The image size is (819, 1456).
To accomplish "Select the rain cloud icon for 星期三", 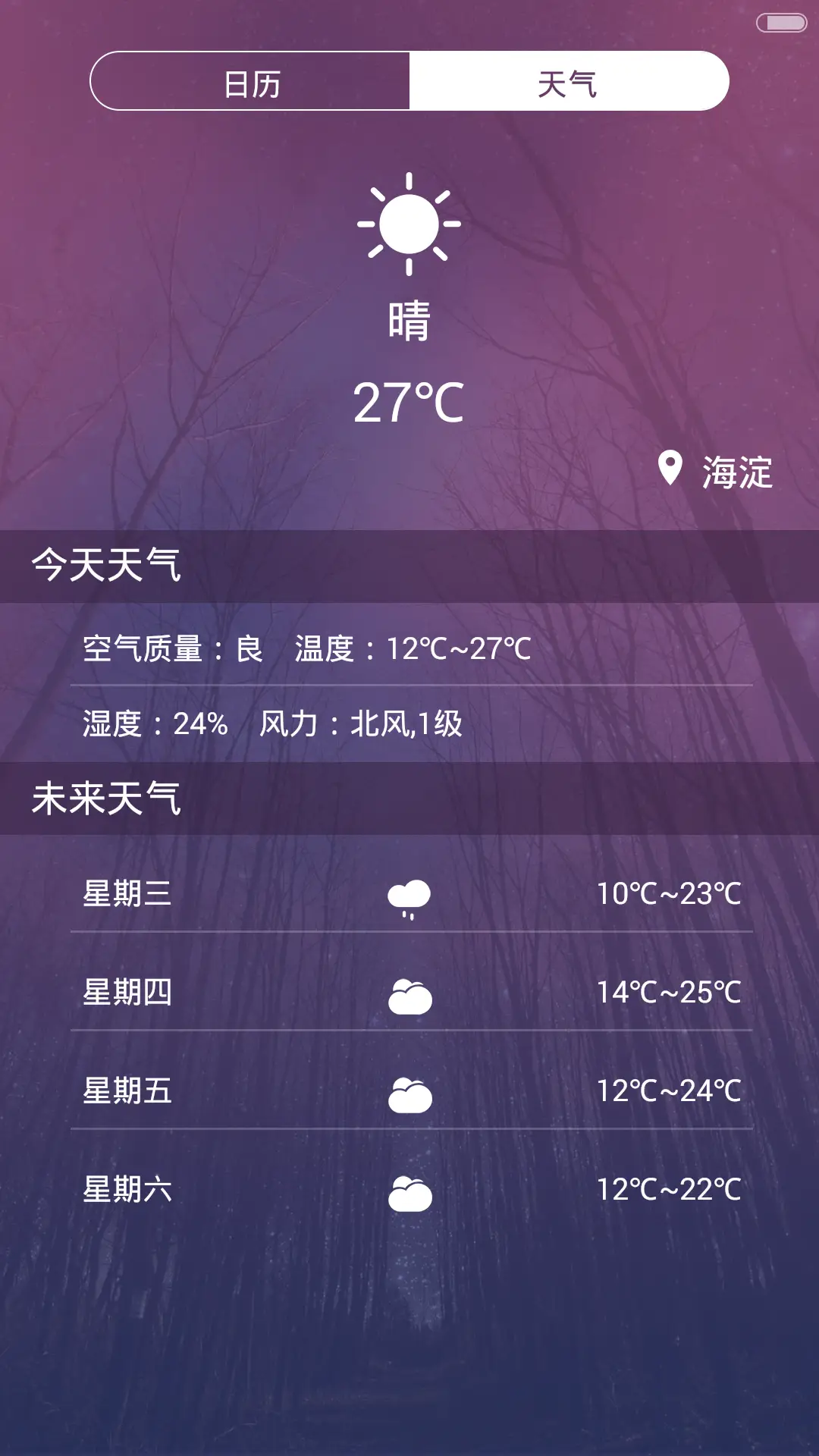I will click(408, 895).
